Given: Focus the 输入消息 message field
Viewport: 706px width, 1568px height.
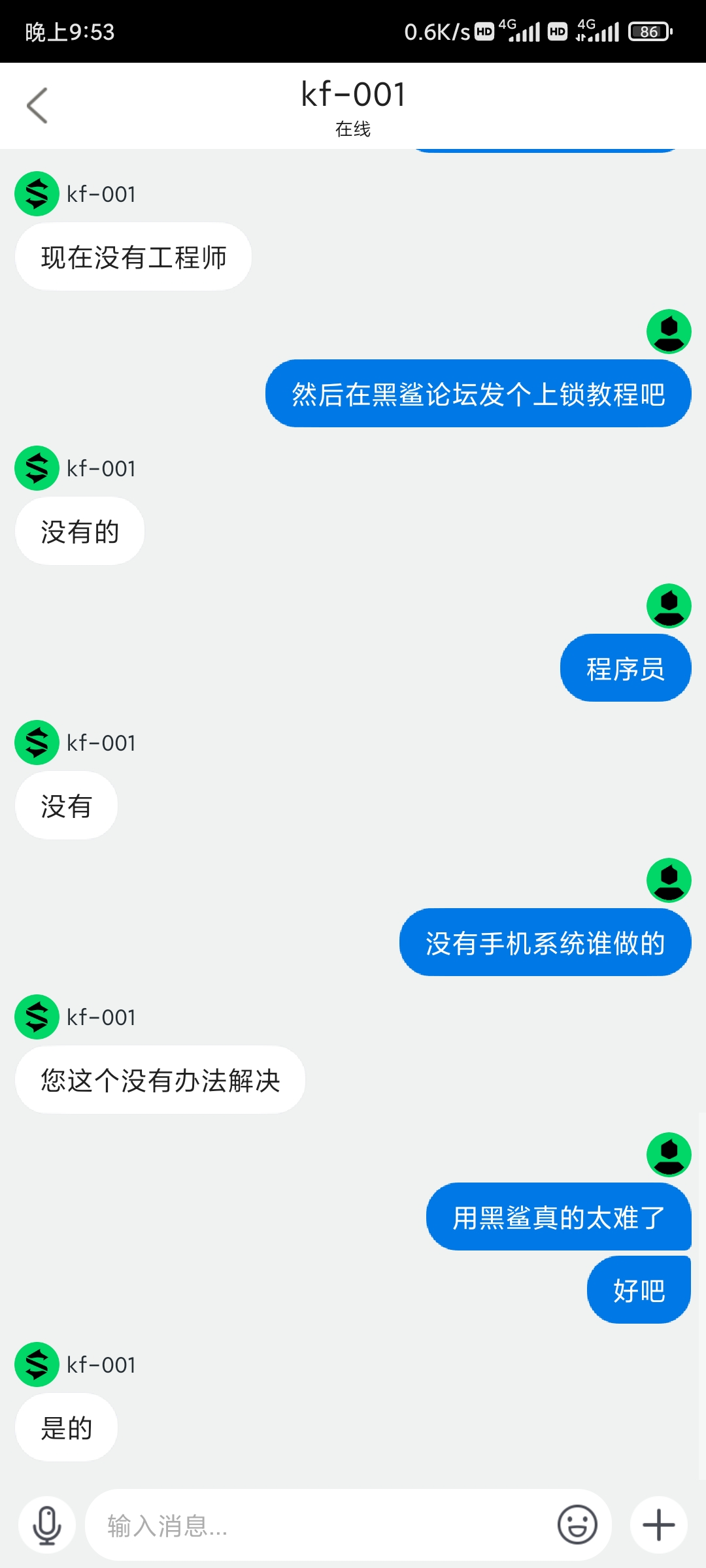Looking at the screenshot, I should coord(320,1526).
